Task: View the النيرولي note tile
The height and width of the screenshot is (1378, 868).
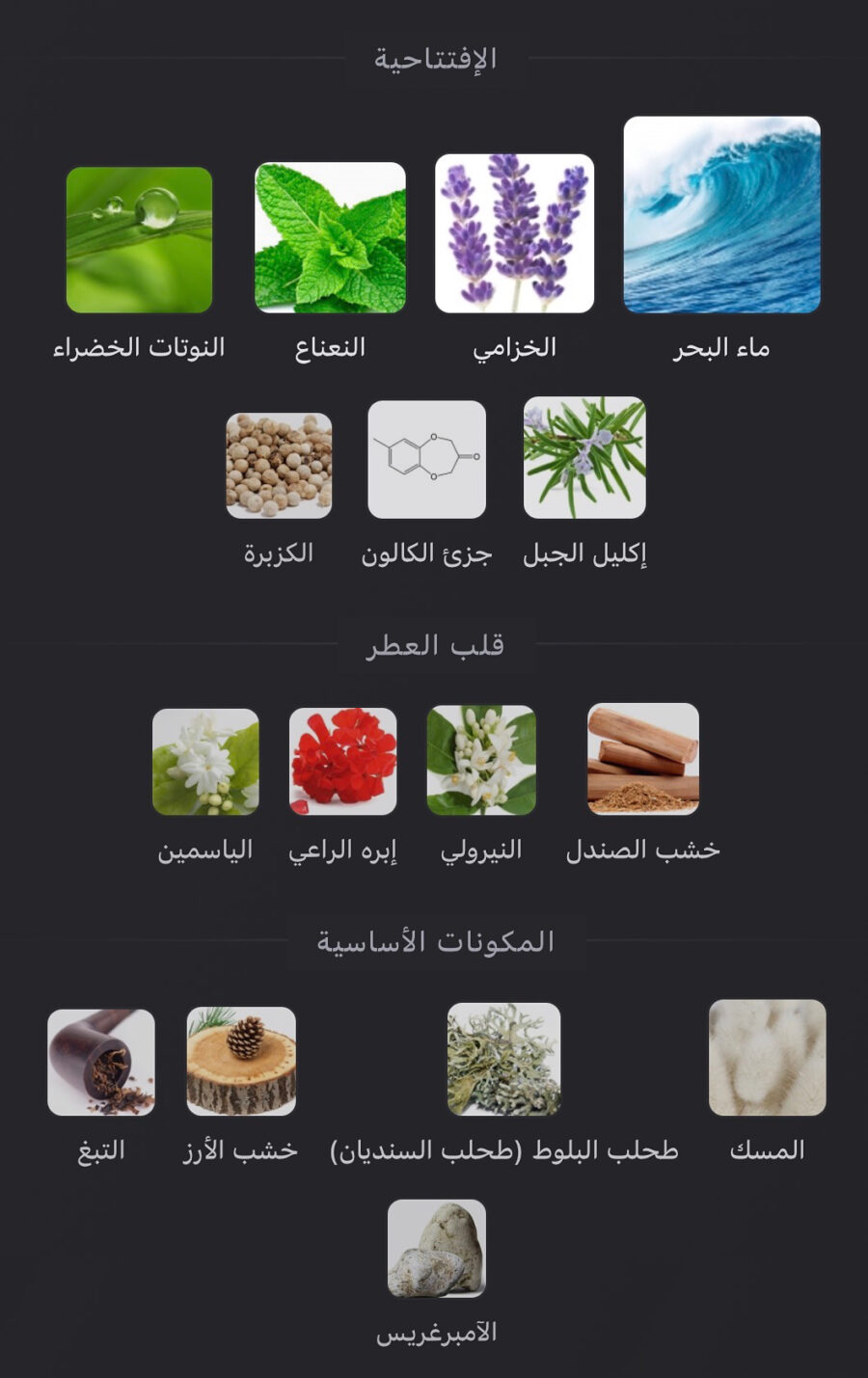Action: (x=481, y=761)
